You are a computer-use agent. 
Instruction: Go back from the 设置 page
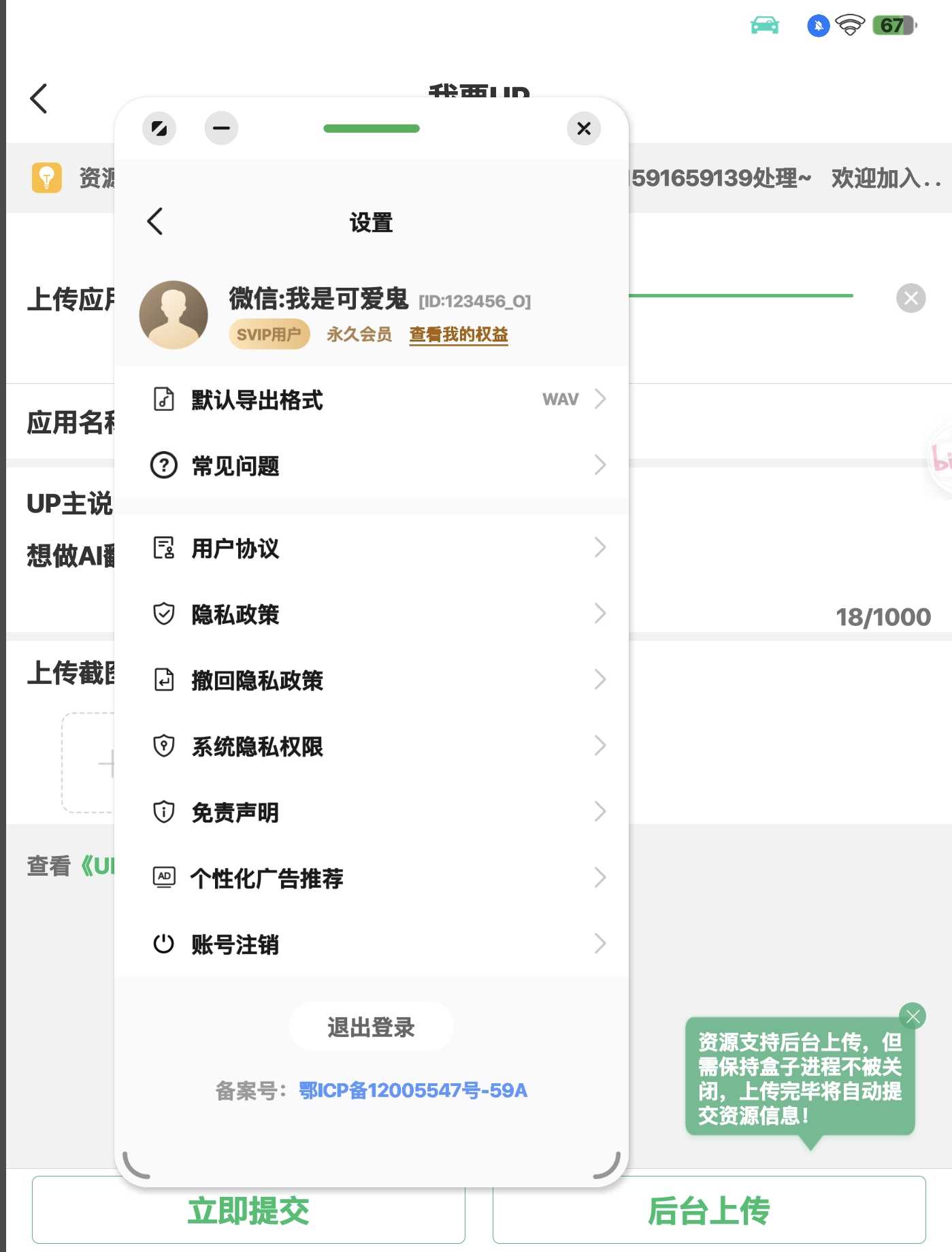(155, 221)
